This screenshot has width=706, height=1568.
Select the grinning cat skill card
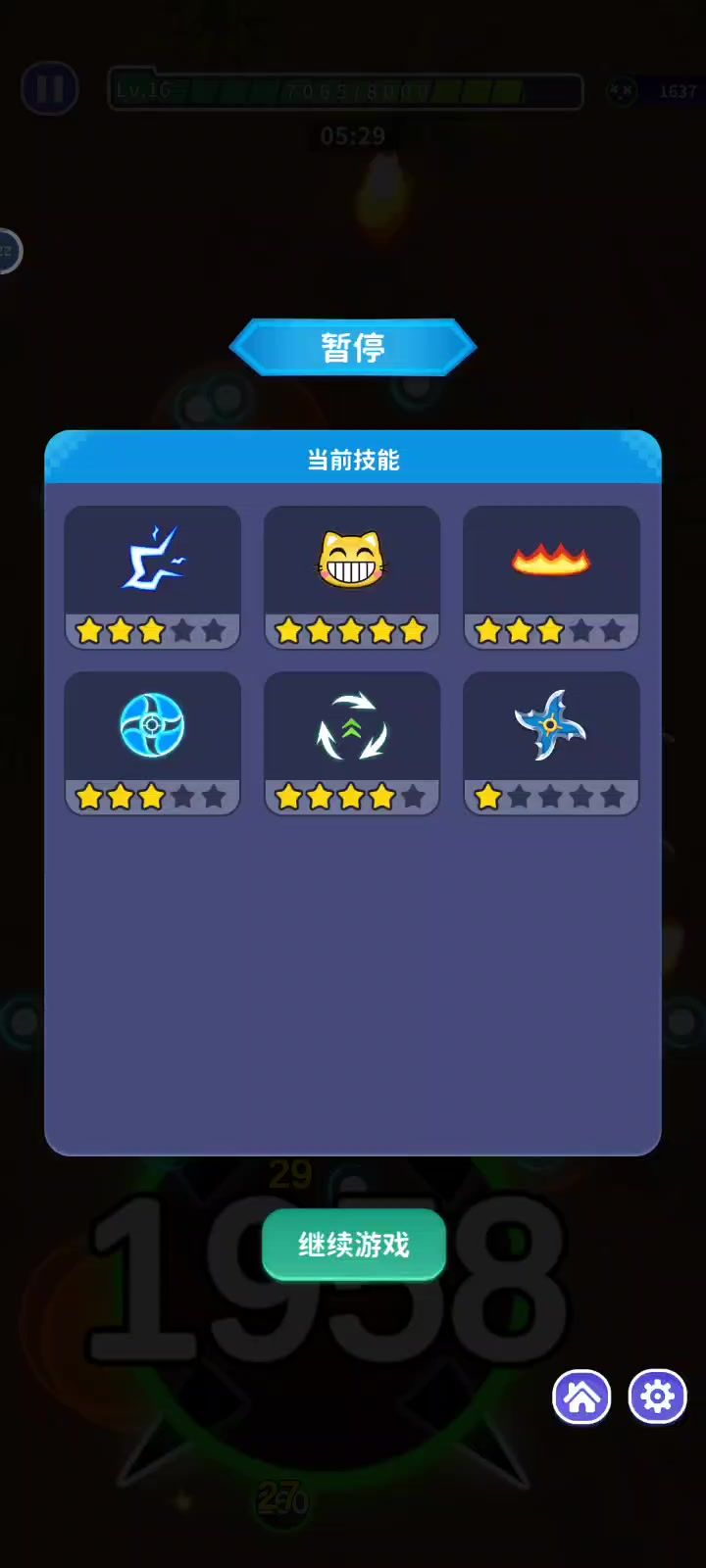352,576
